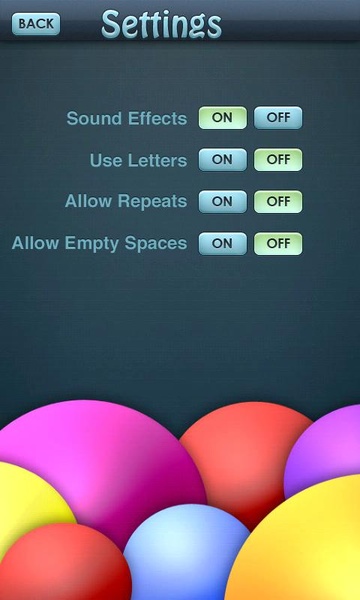Screen dimensions: 360x600
Task: Select OFF for Use Letters
Action: point(278,160)
